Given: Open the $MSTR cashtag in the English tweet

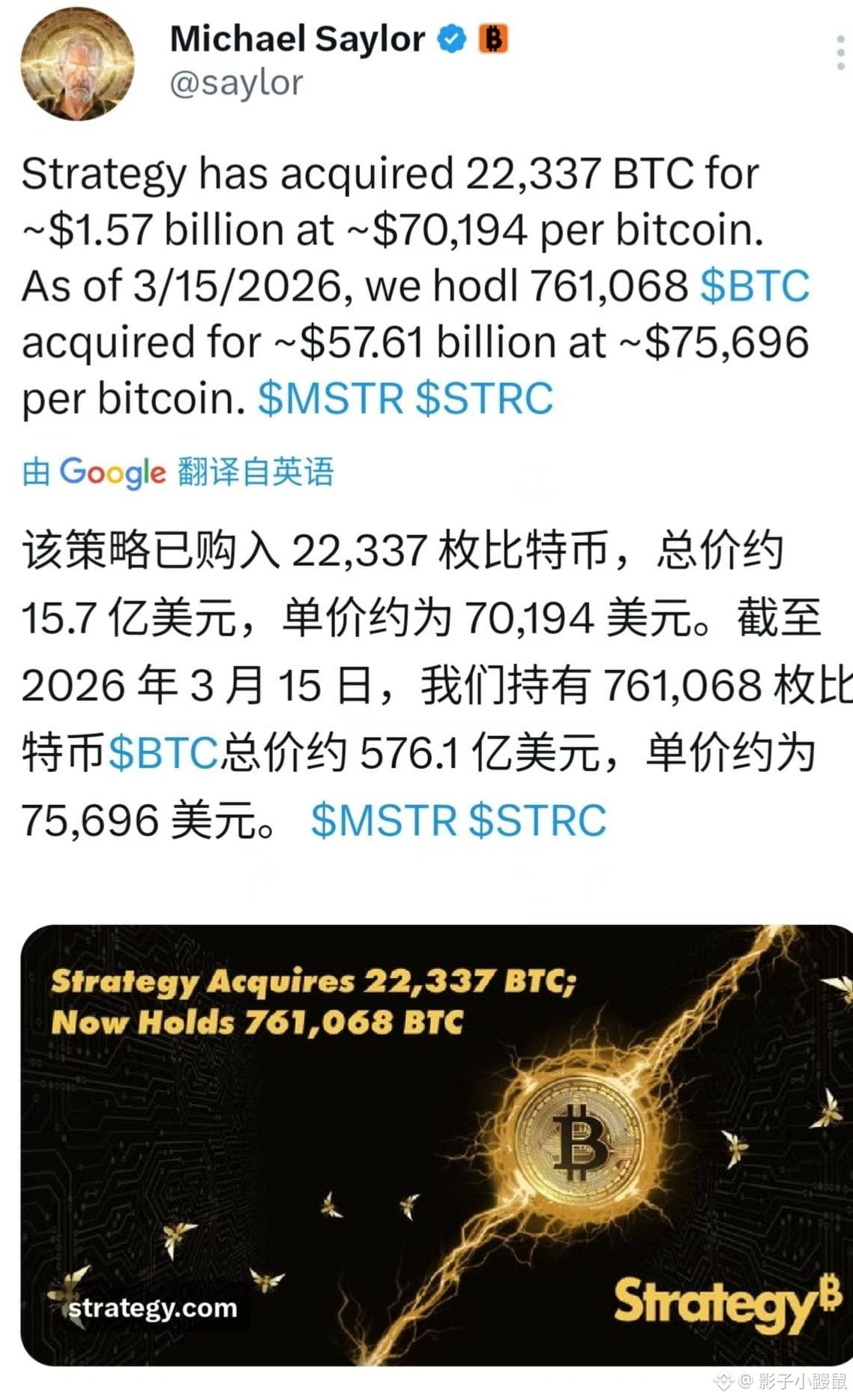Looking at the screenshot, I should tap(331, 398).
